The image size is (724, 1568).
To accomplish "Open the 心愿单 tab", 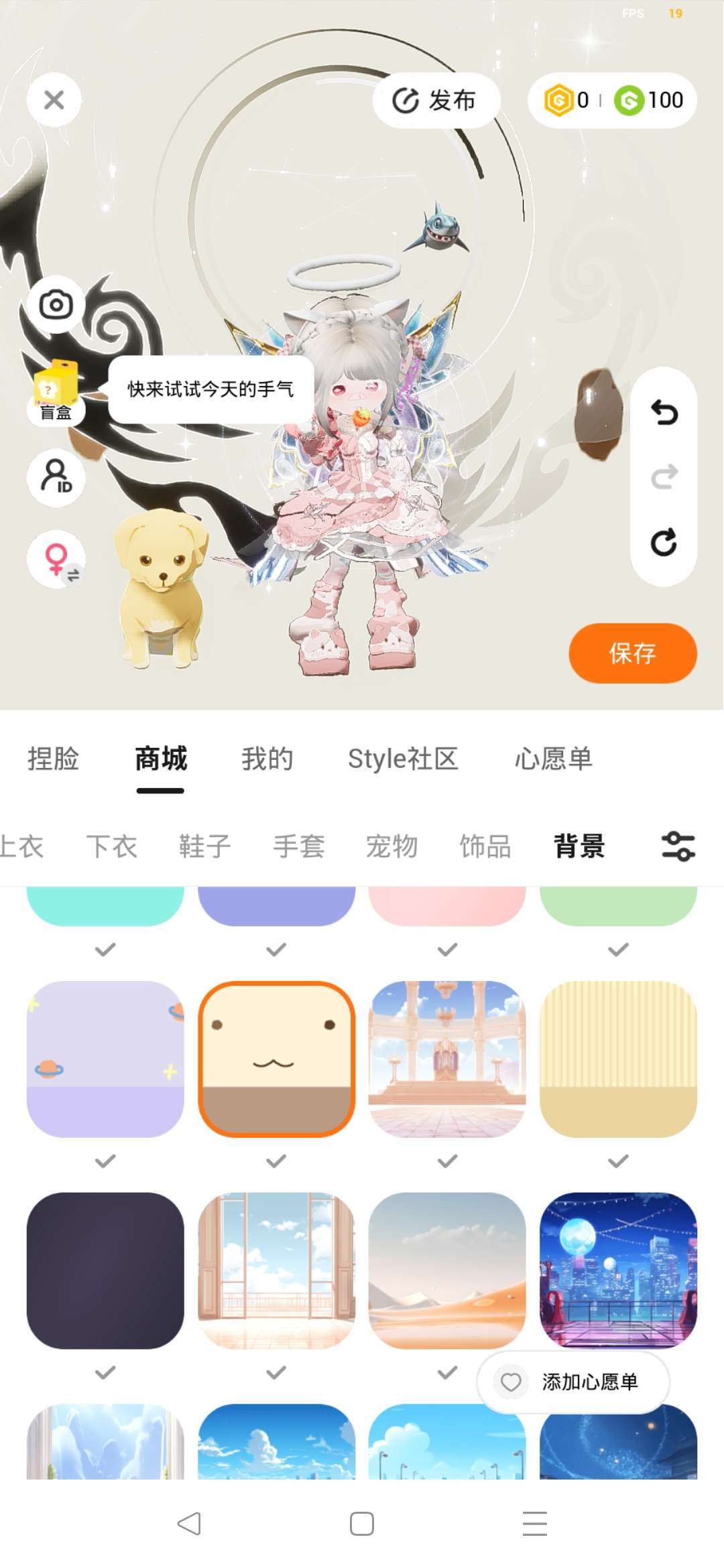I will [x=553, y=759].
